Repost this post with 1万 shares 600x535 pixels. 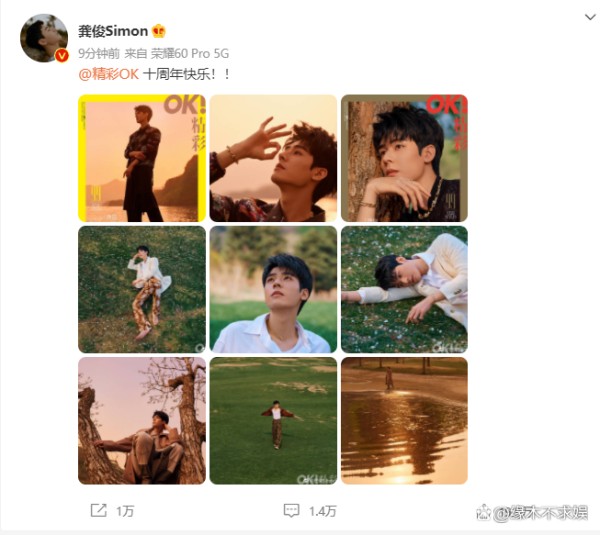click(112, 511)
